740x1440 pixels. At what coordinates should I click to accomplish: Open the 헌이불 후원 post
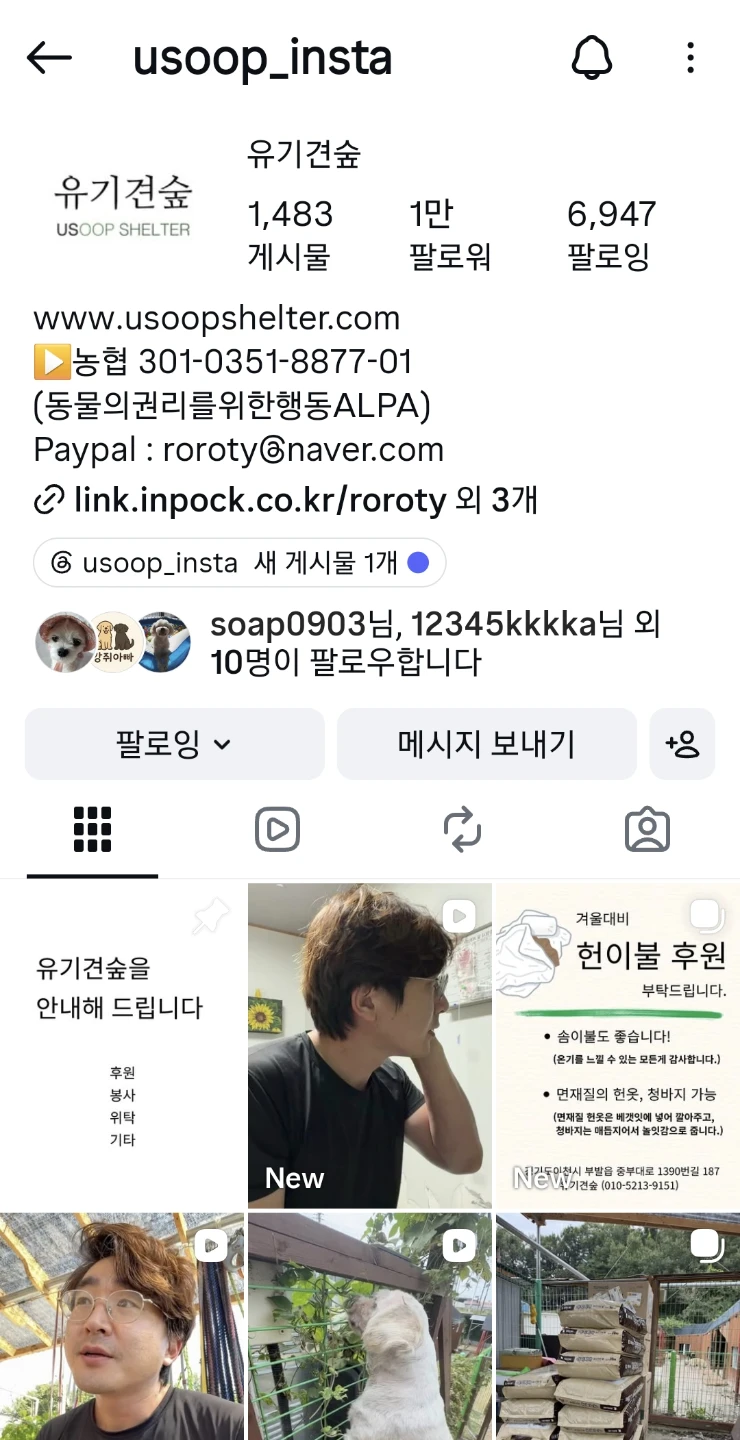coord(618,1046)
